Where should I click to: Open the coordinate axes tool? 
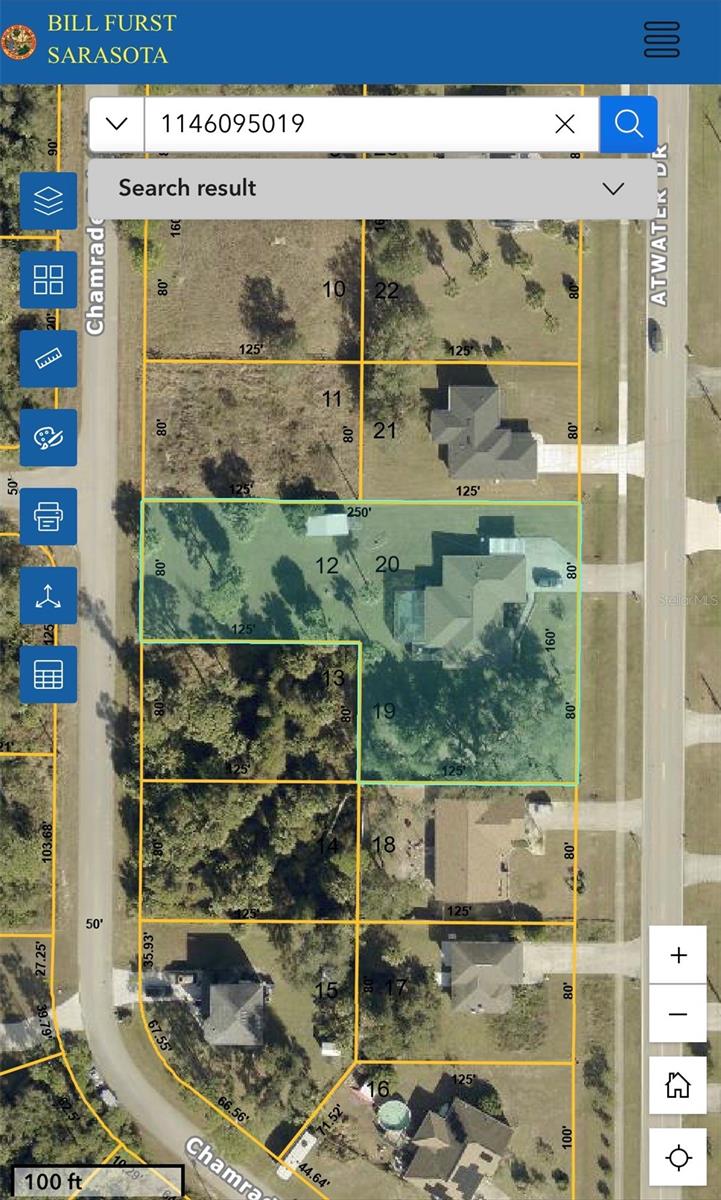tap(48, 596)
